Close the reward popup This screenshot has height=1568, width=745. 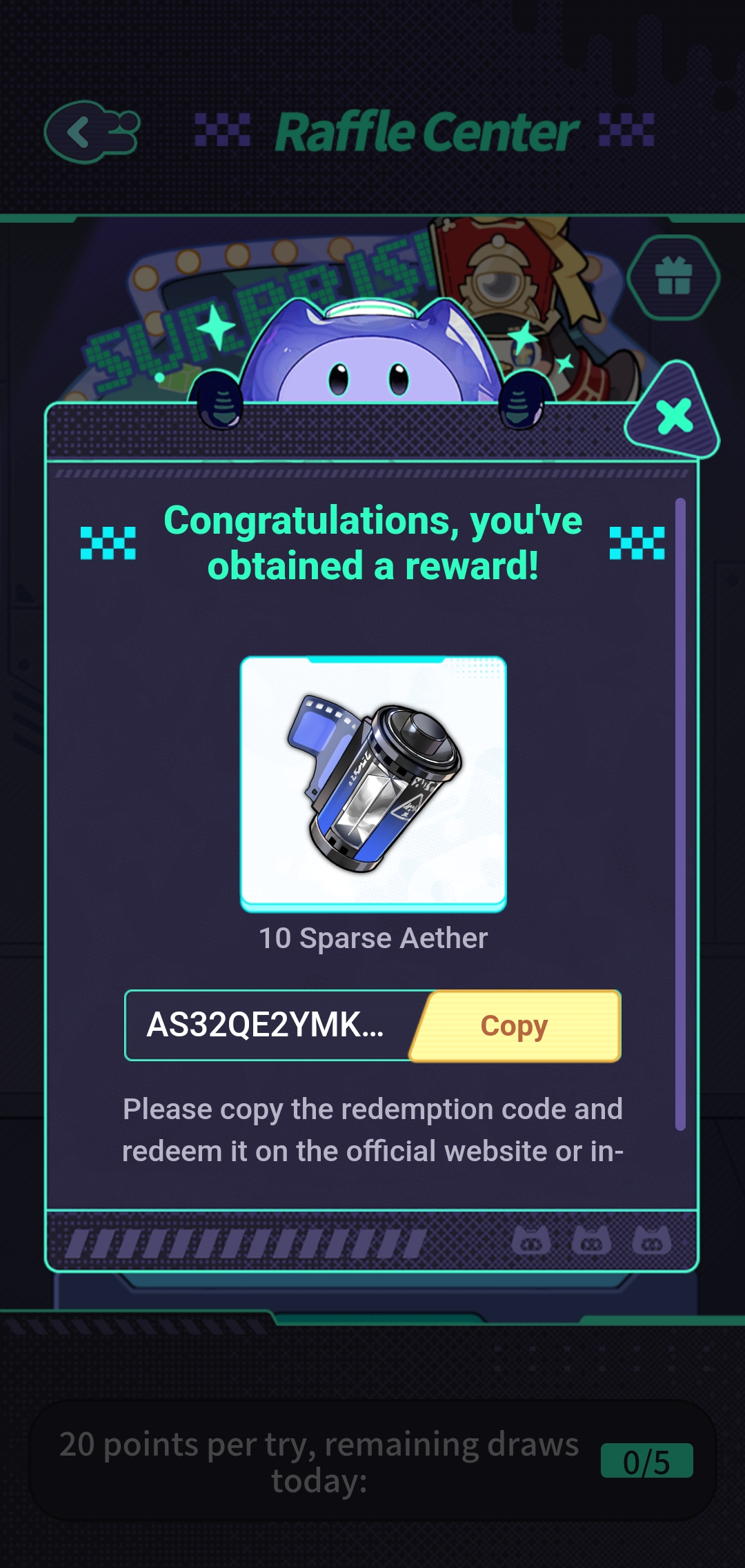674,416
